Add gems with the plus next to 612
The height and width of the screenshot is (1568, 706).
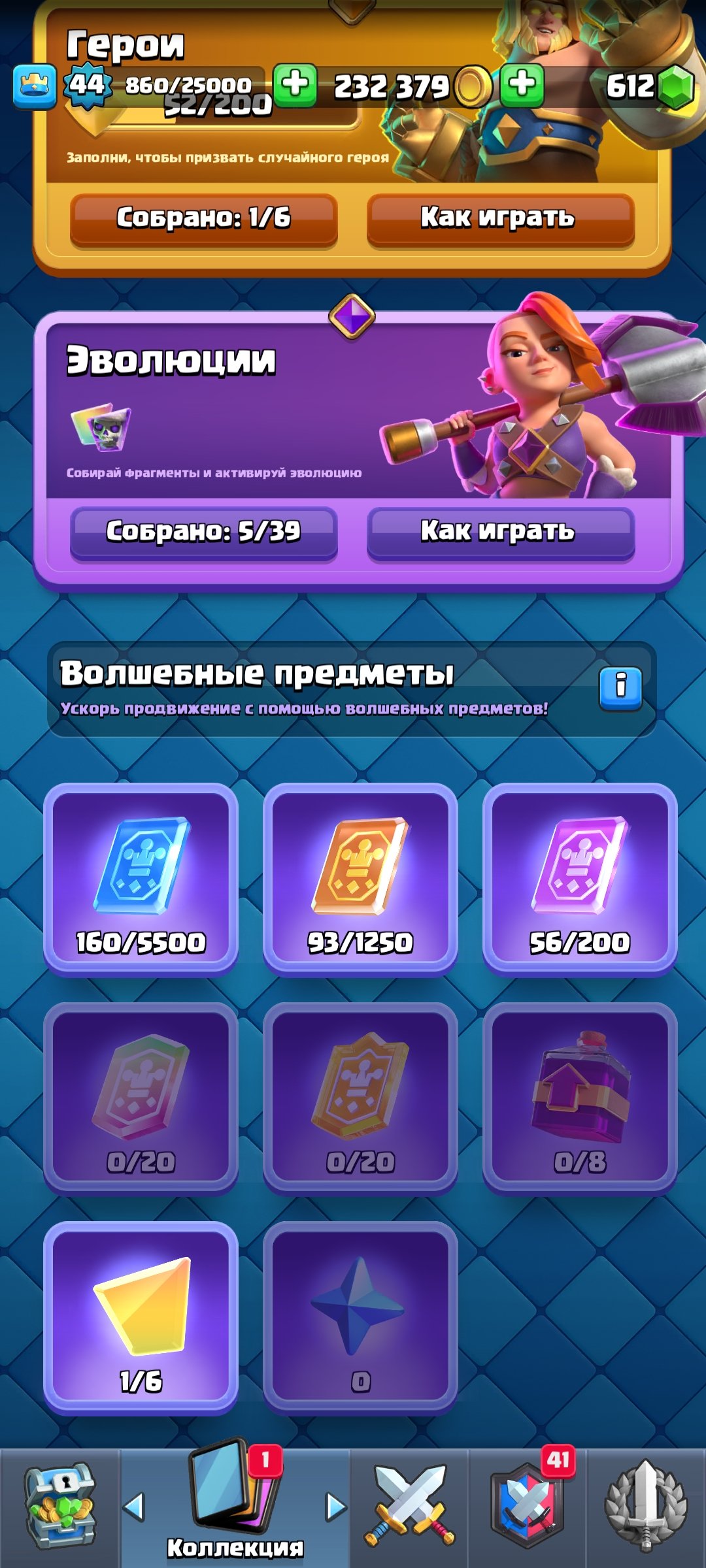522,85
